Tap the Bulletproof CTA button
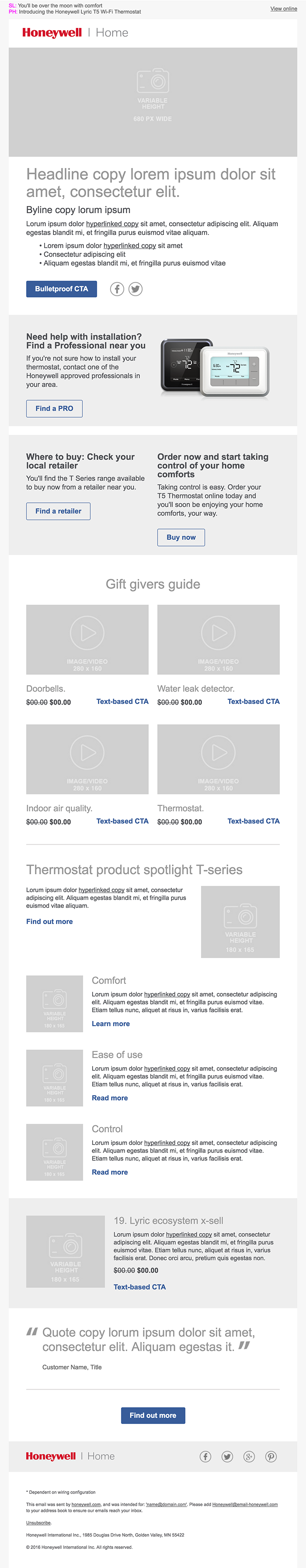 click(x=62, y=289)
